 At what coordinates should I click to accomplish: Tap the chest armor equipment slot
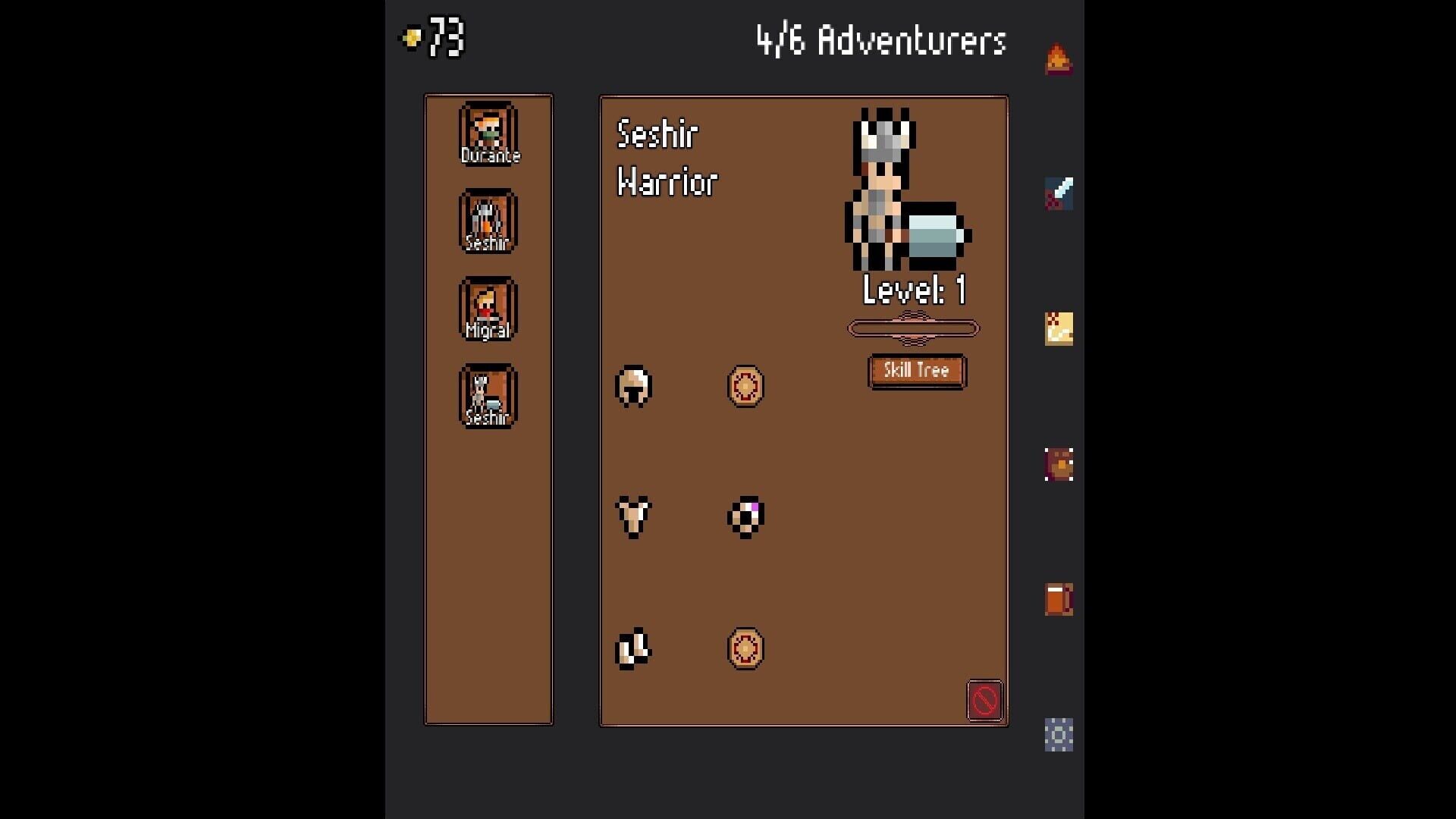[x=633, y=517]
